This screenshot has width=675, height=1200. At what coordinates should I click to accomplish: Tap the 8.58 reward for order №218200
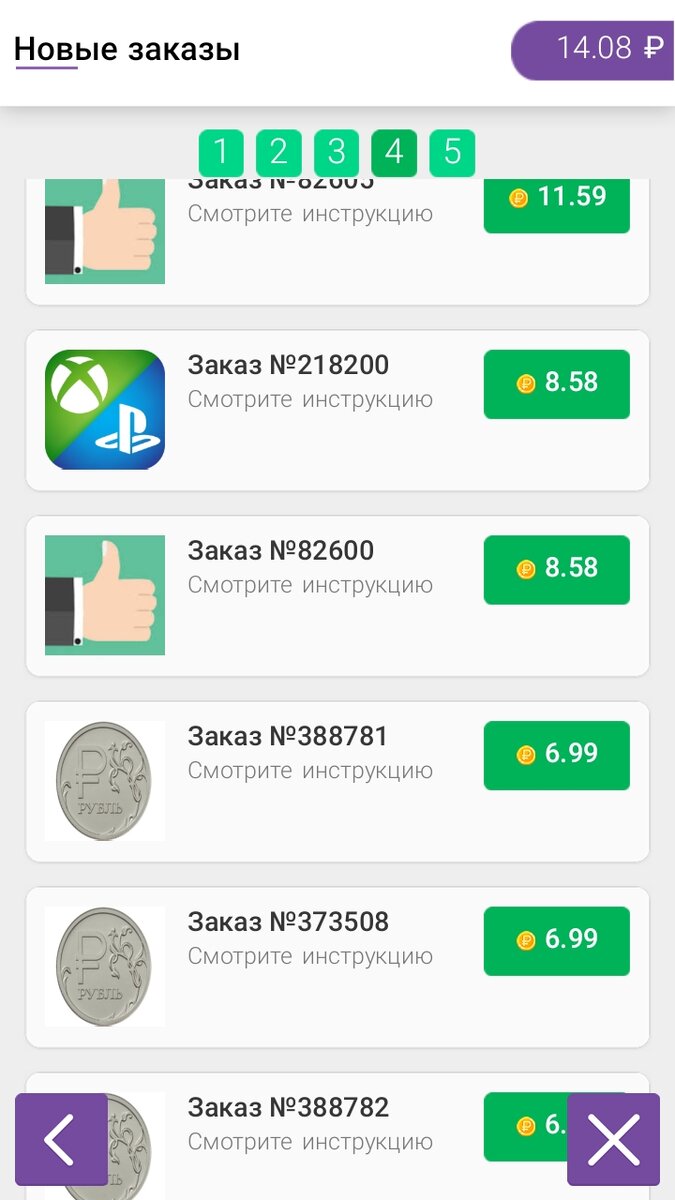click(557, 384)
